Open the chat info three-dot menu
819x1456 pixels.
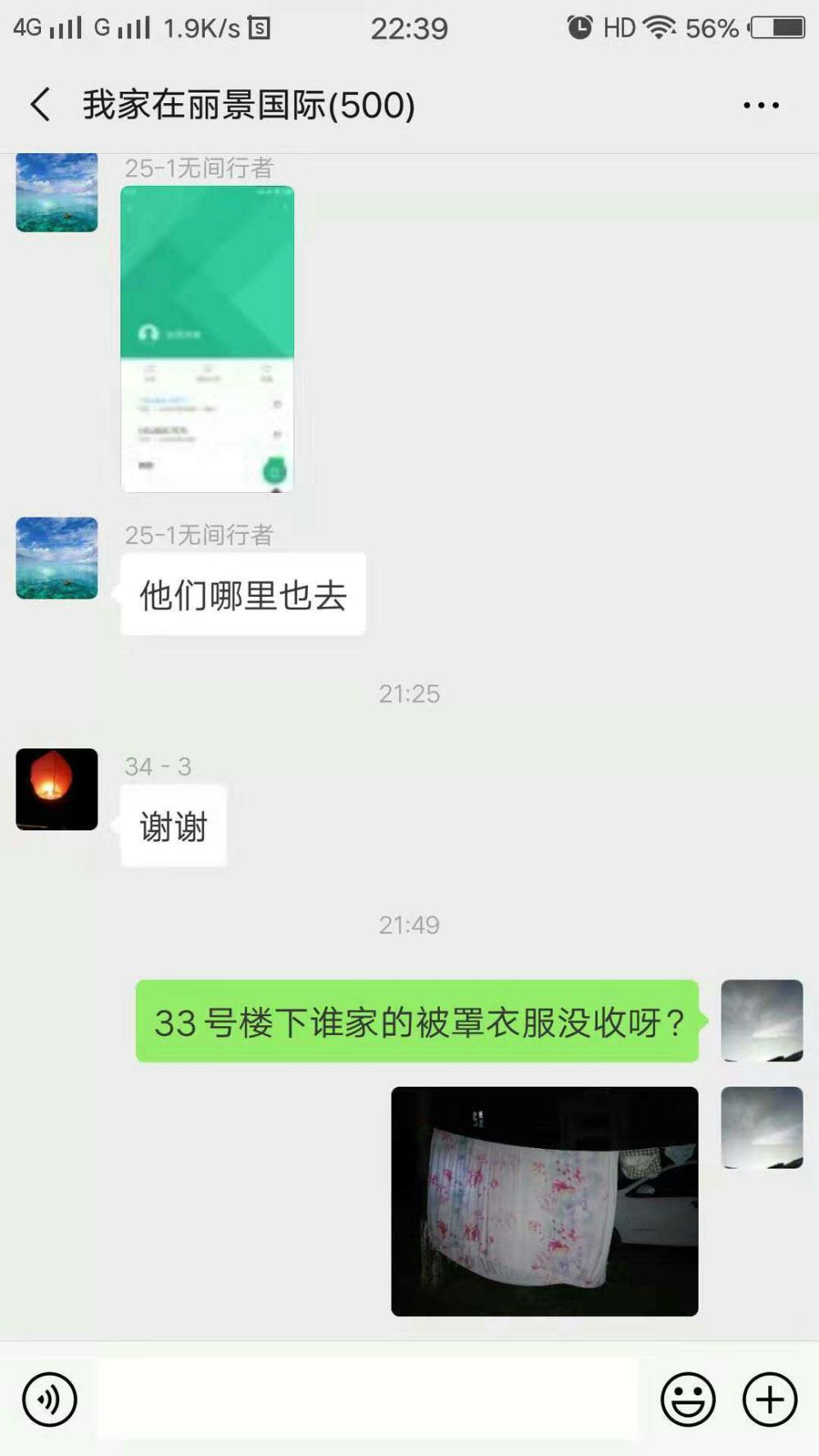point(761,106)
